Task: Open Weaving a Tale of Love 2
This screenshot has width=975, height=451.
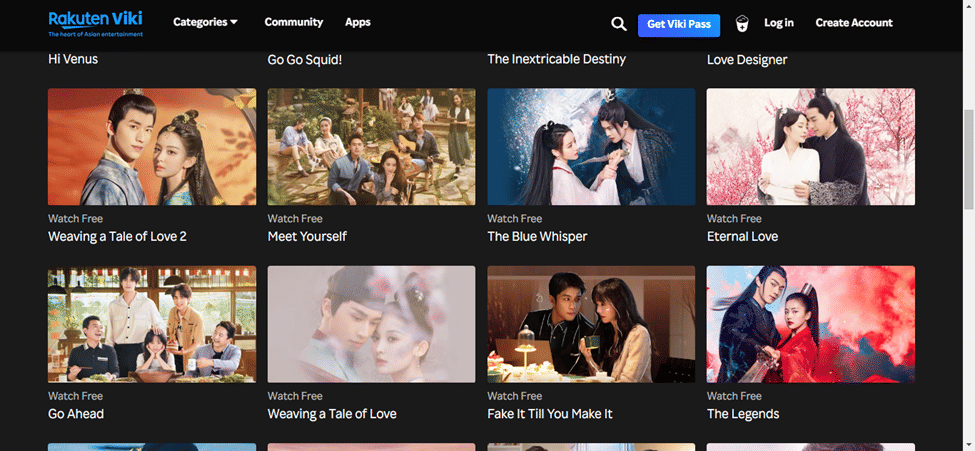Action: point(152,146)
